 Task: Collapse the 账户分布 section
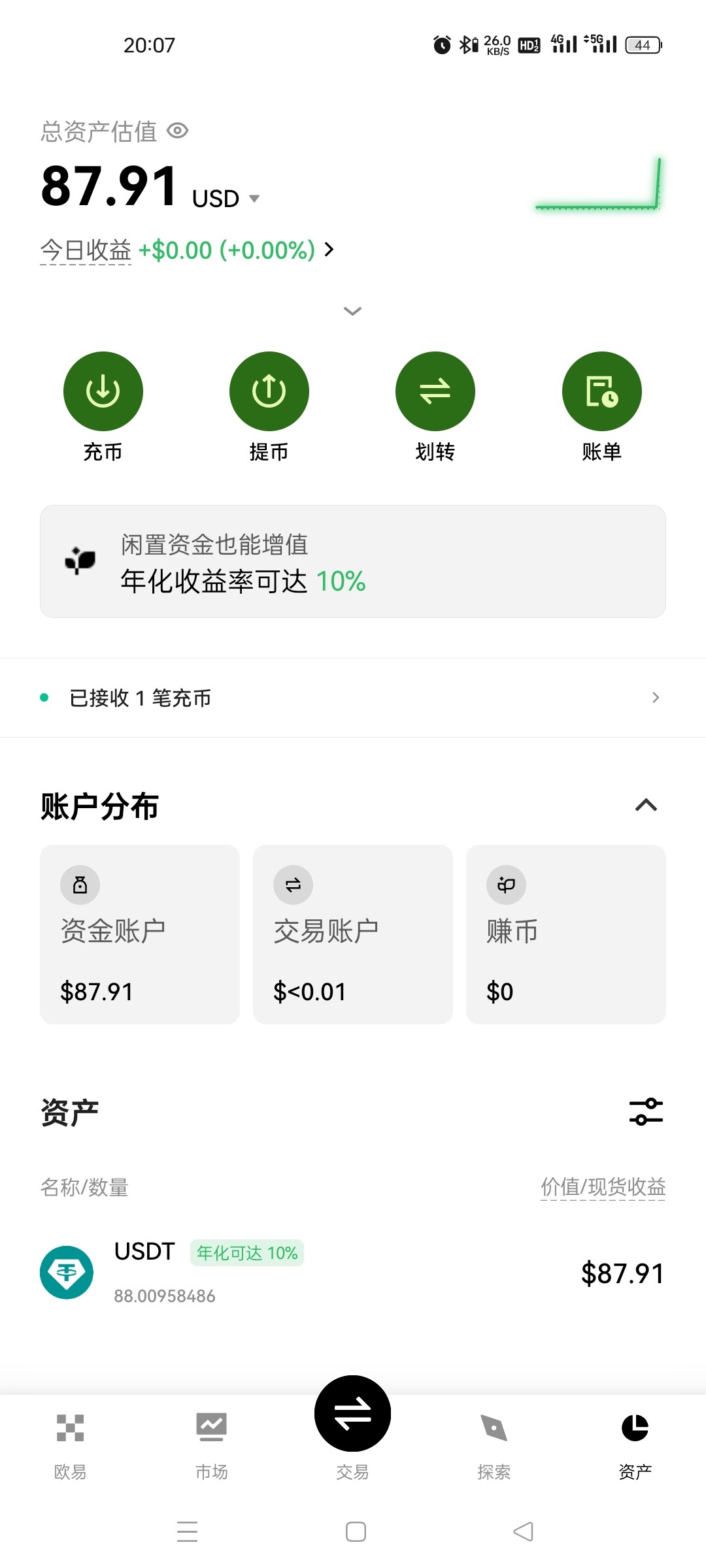646,805
